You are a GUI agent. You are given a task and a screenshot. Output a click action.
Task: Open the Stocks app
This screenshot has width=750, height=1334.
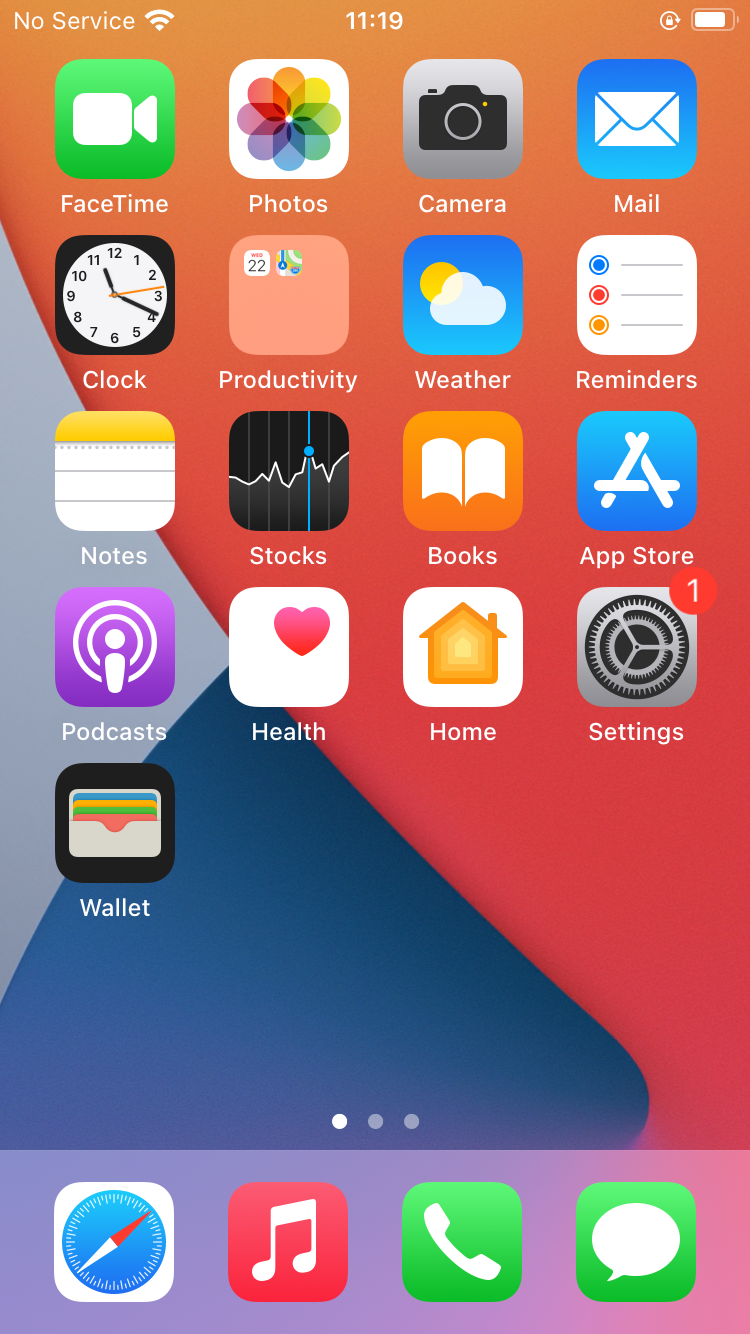289,471
